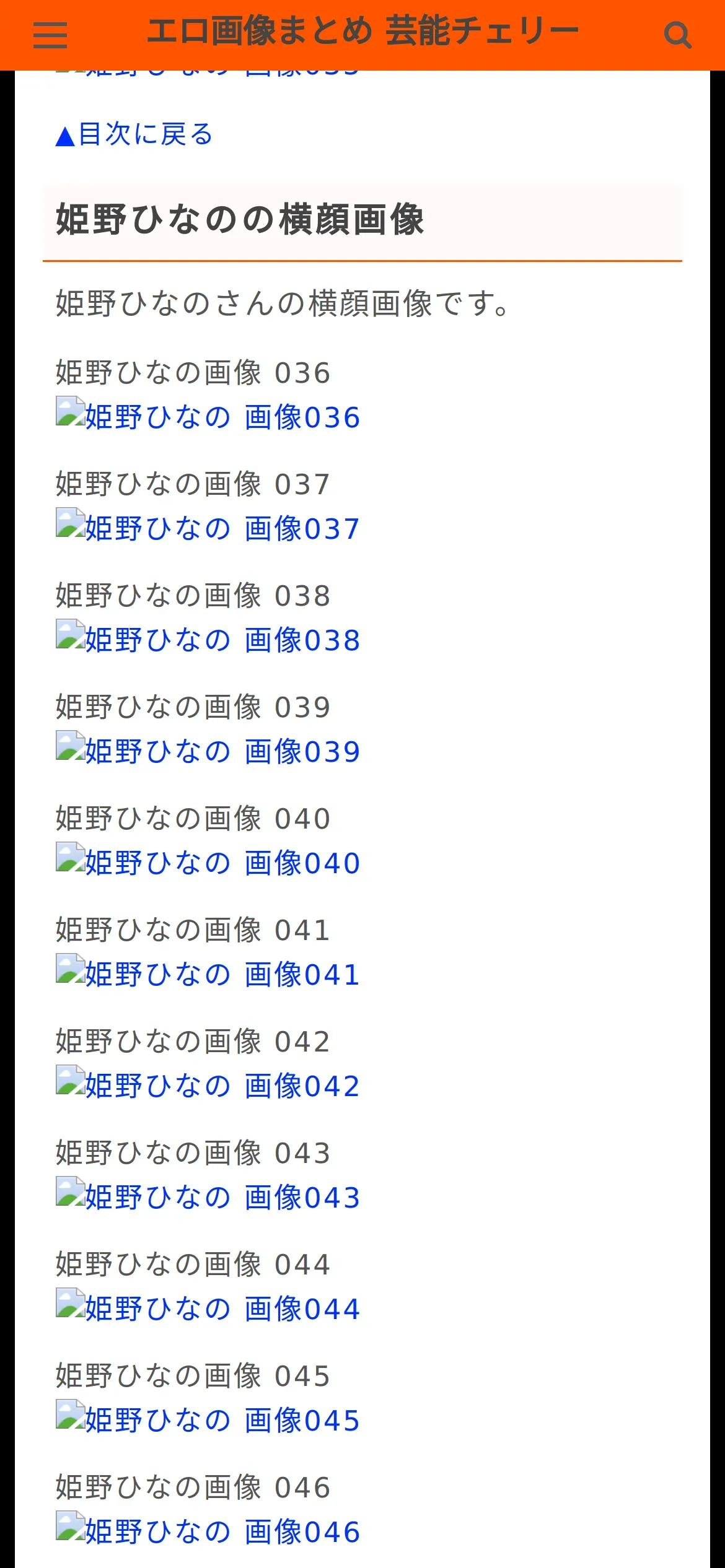Open the 姫野ひなの 画像039 link
The height and width of the screenshot is (1568, 725).
(x=208, y=751)
